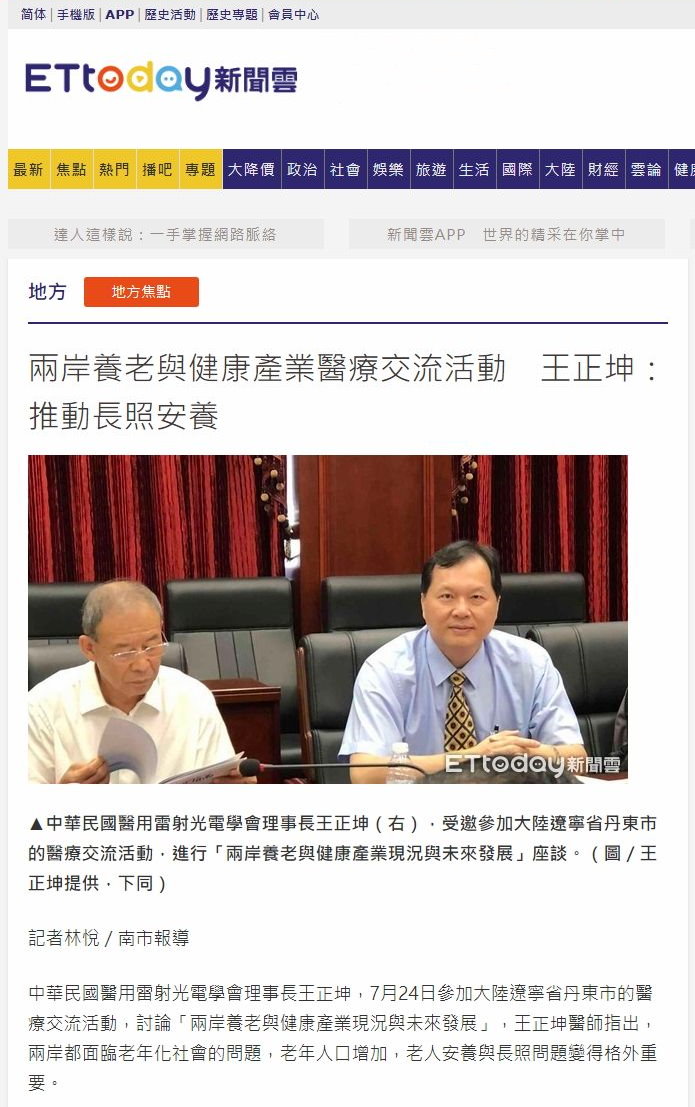Open the 地方 section link

[x=48, y=292]
